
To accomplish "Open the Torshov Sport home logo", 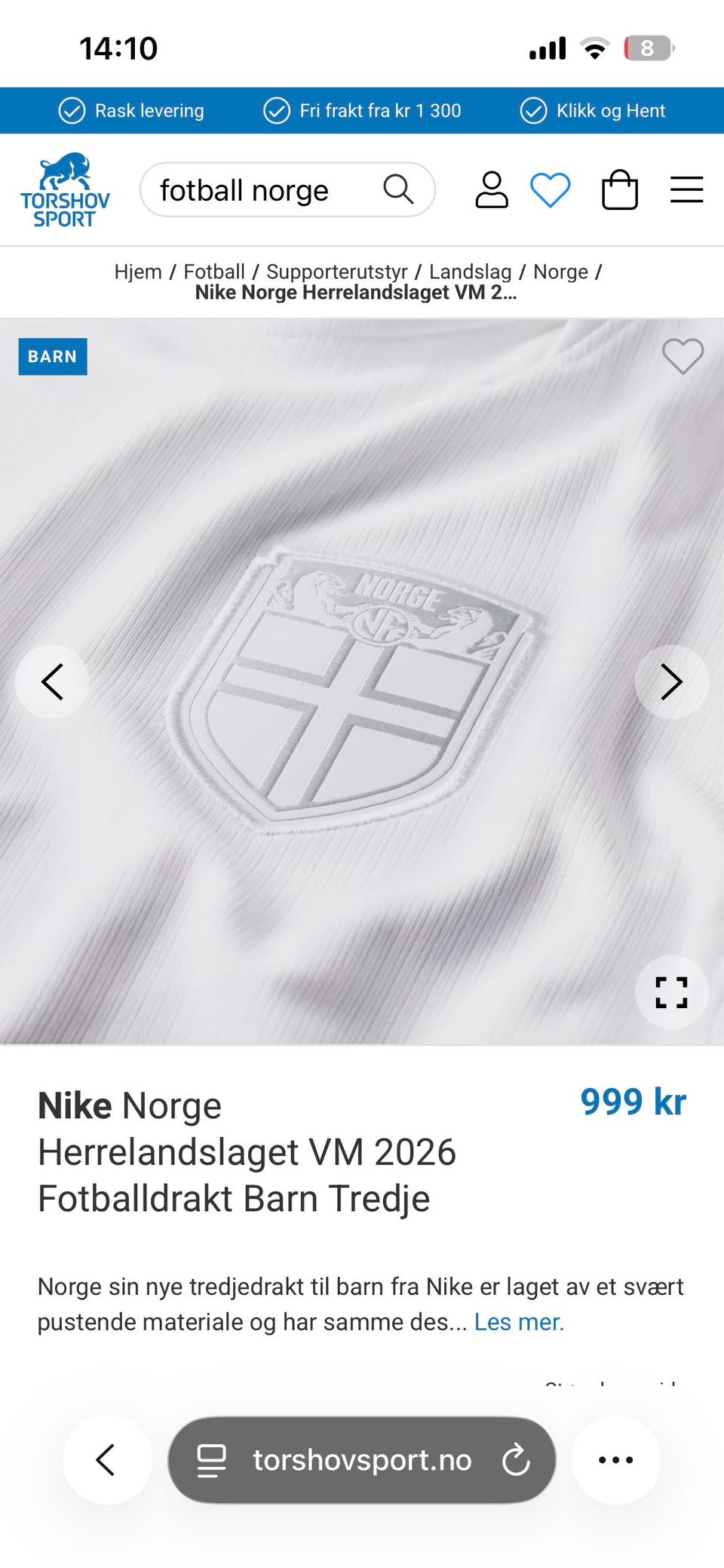I will tap(65, 190).
